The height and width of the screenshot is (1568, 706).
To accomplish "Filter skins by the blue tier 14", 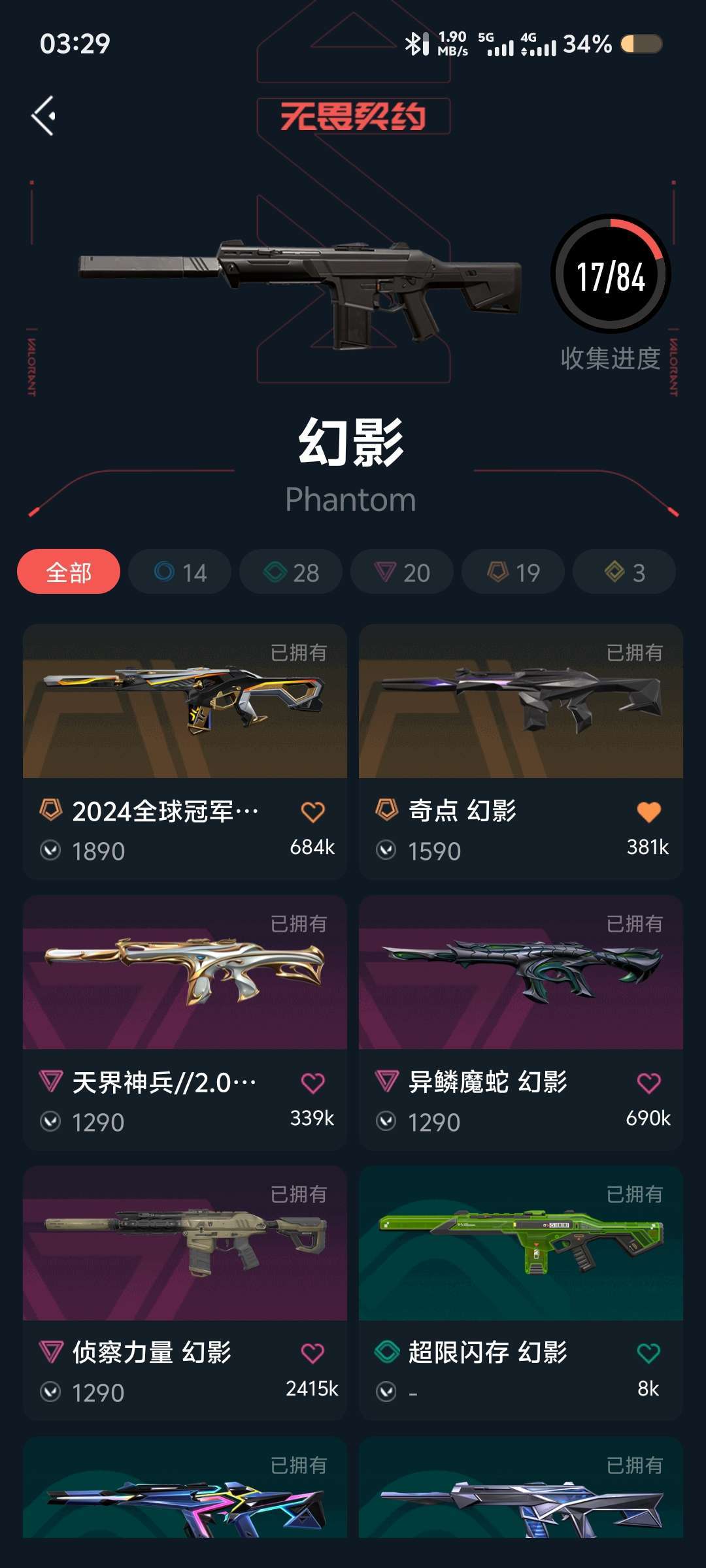I will click(x=180, y=572).
